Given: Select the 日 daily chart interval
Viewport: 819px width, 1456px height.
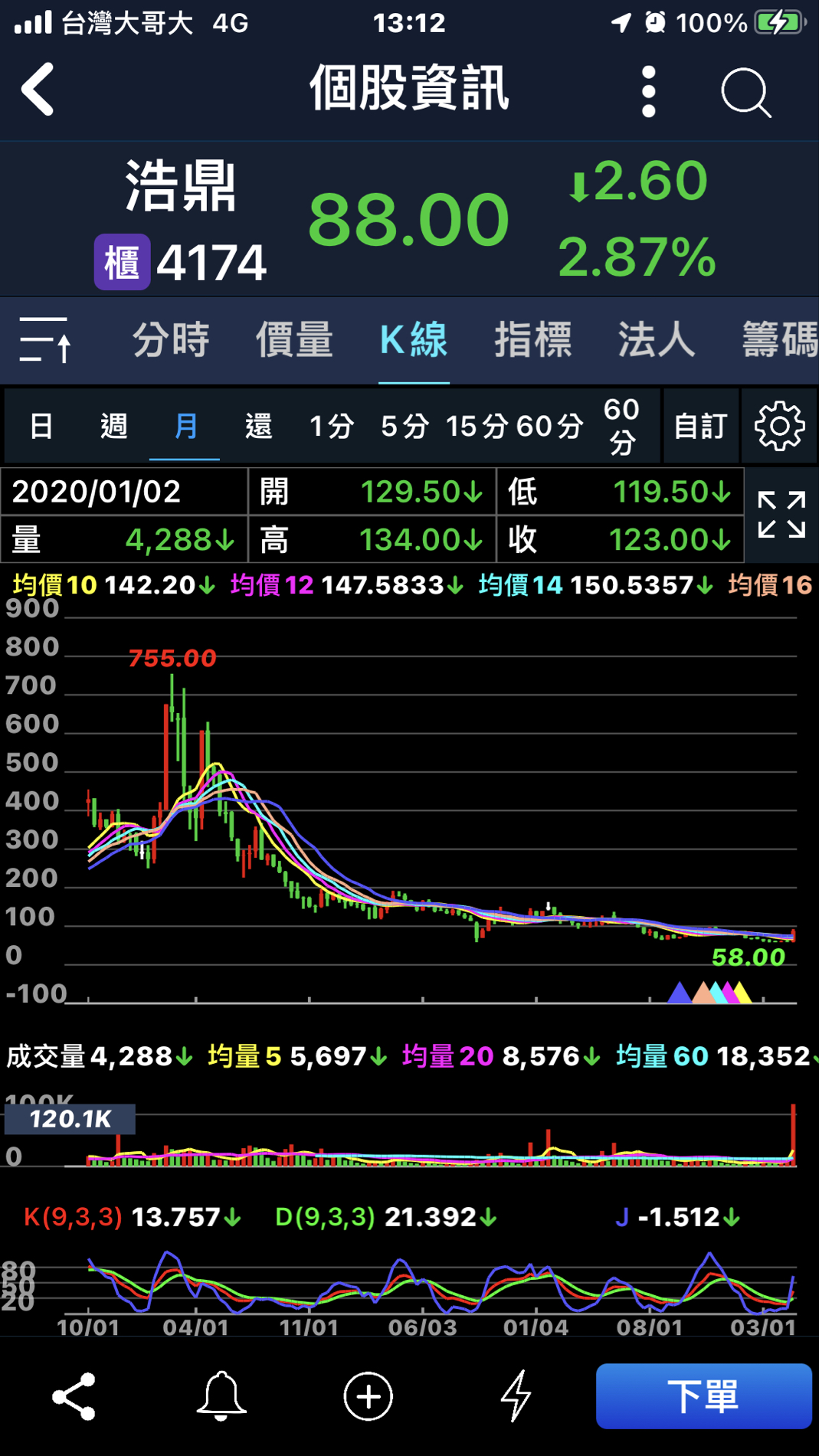Looking at the screenshot, I should 42,427.
